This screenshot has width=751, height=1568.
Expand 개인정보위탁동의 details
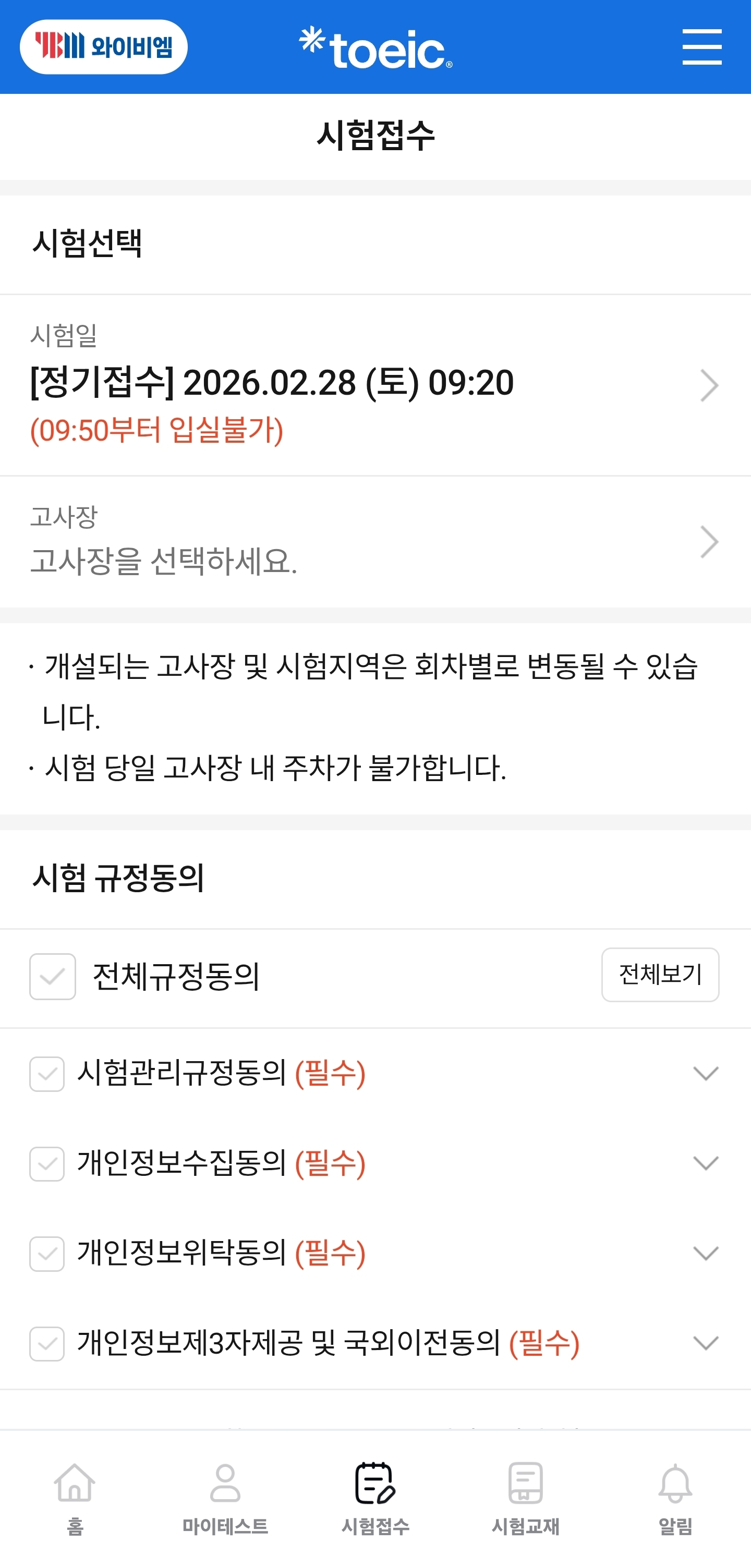[x=705, y=1253]
